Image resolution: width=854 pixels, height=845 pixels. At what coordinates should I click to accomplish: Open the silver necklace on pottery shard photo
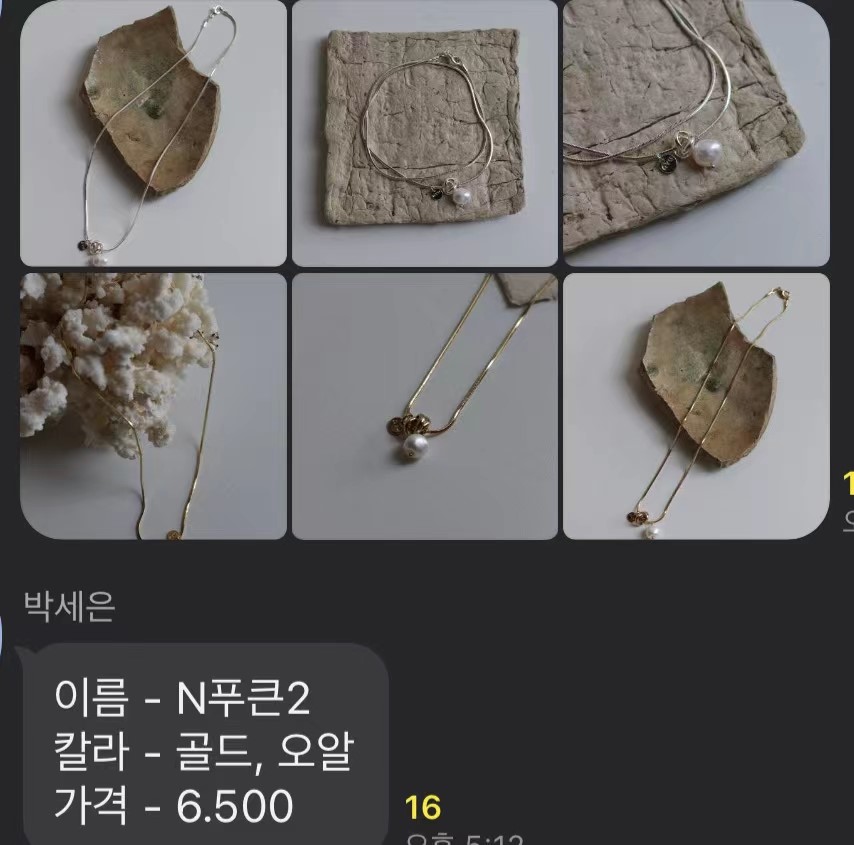click(153, 133)
